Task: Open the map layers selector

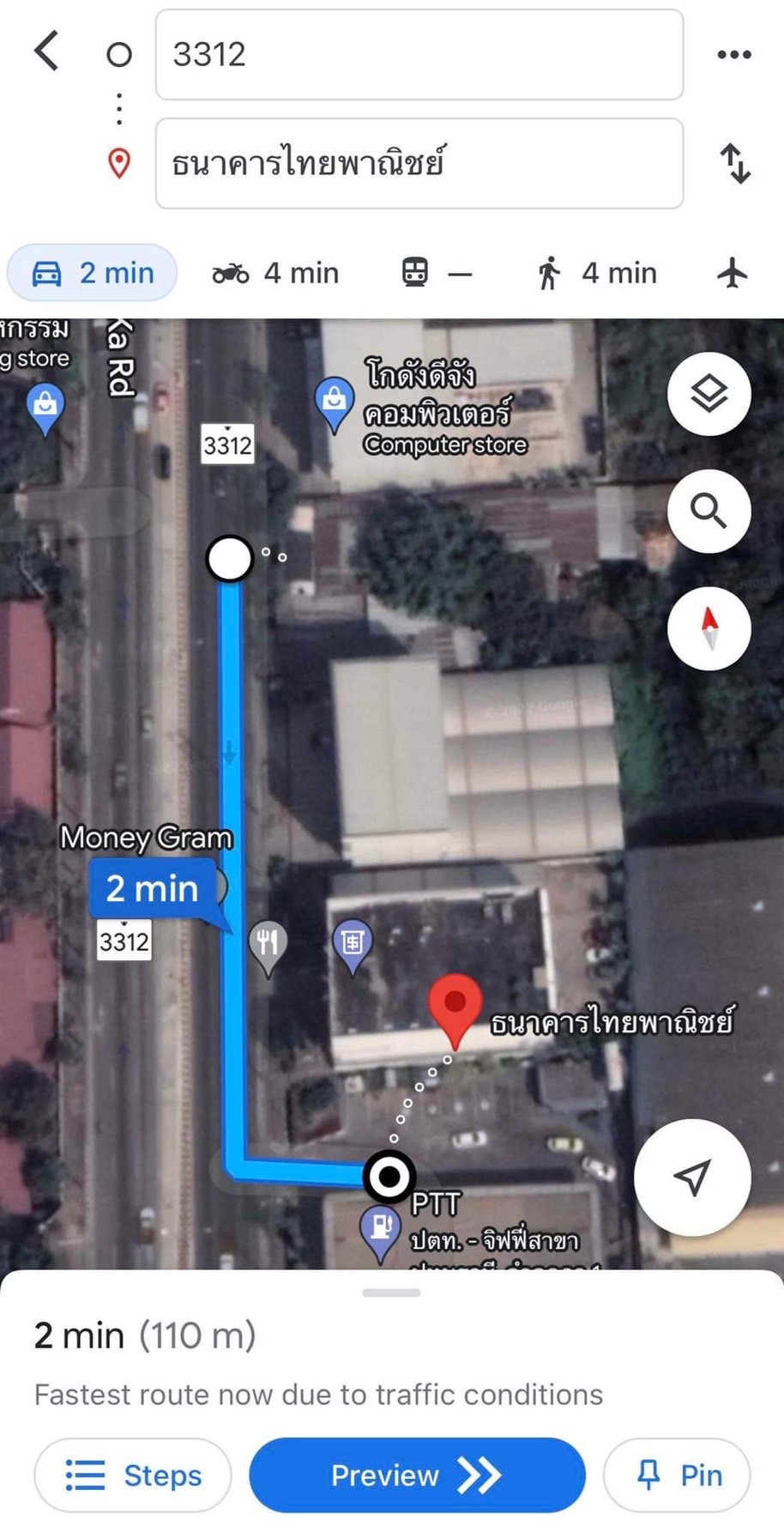Action: (709, 394)
